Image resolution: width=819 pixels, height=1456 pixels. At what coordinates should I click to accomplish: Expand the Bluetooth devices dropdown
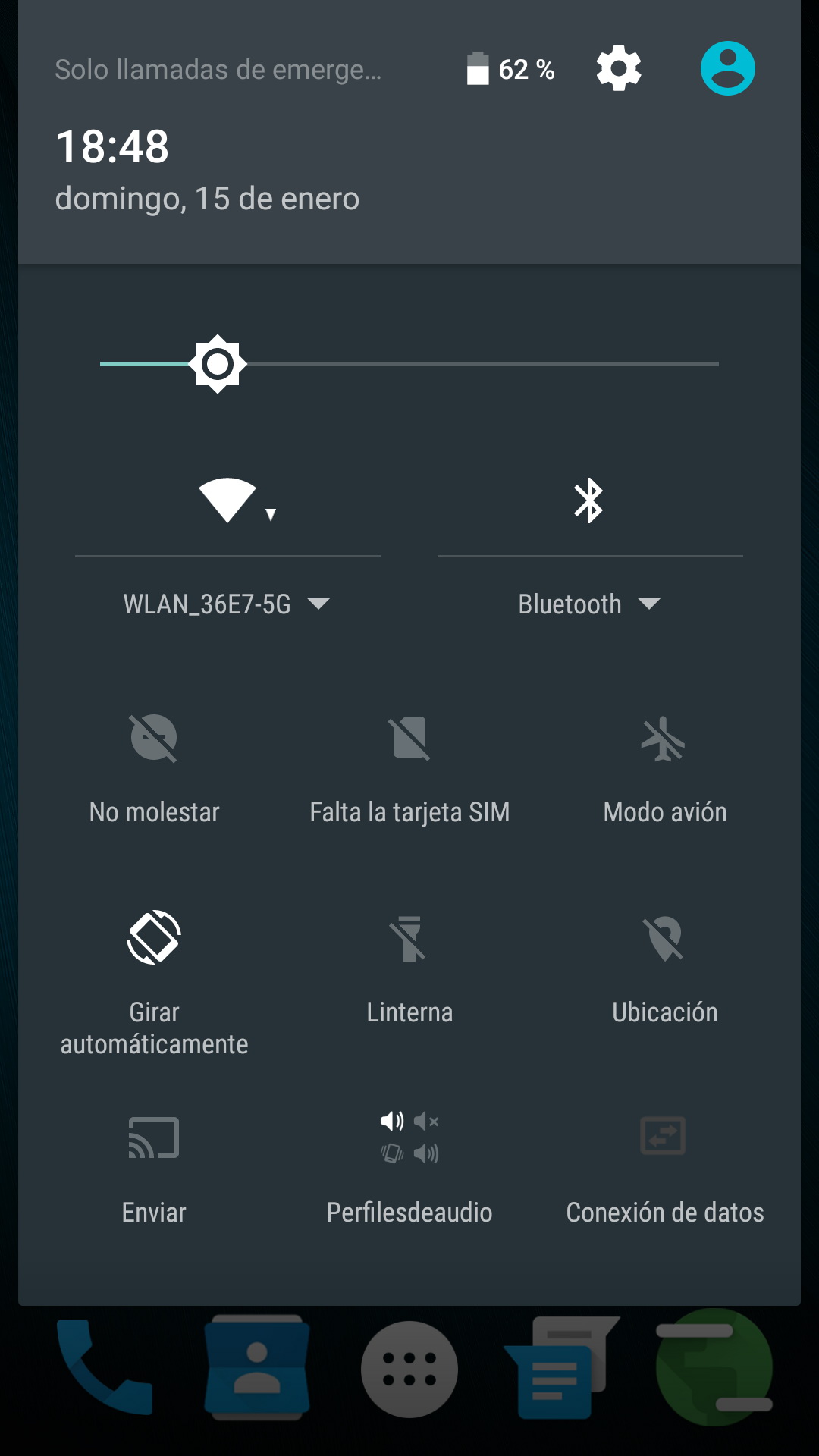tap(589, 604)
